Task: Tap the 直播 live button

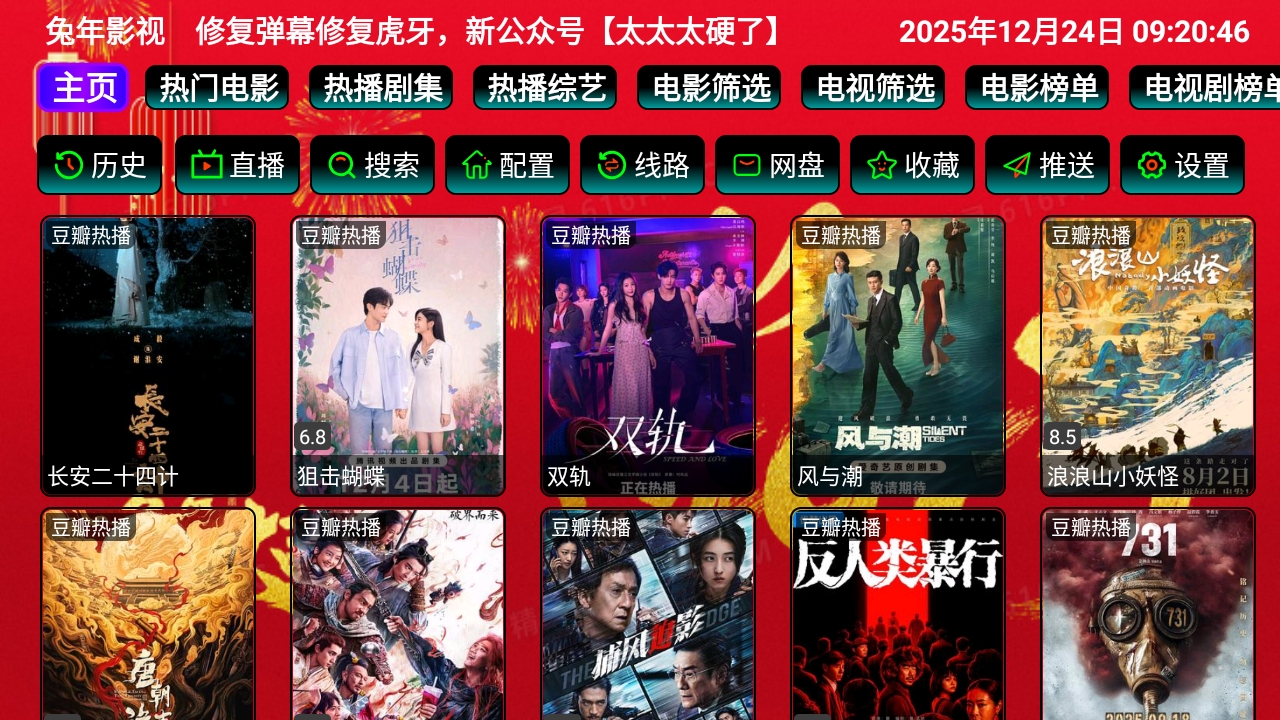Action: pos(237,165)
